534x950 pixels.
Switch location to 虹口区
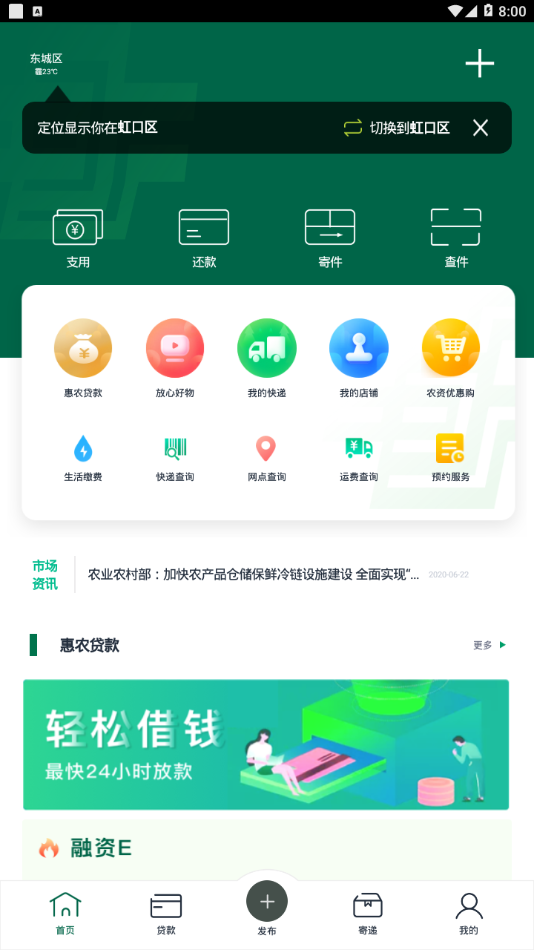click(396, 128)
